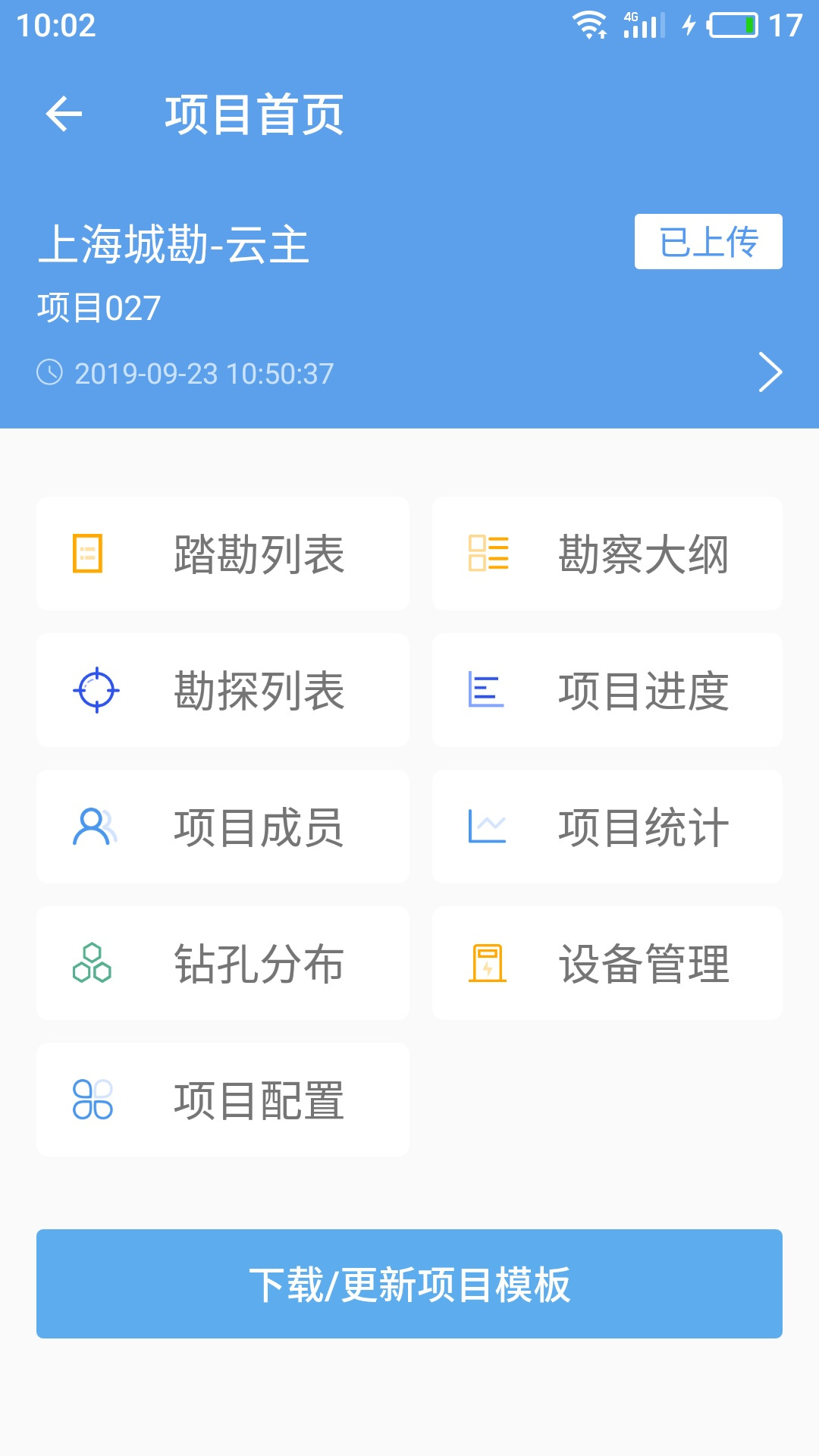Open 钻孔分布
This screenshot has height=1456, width=819.
(223, 963)
